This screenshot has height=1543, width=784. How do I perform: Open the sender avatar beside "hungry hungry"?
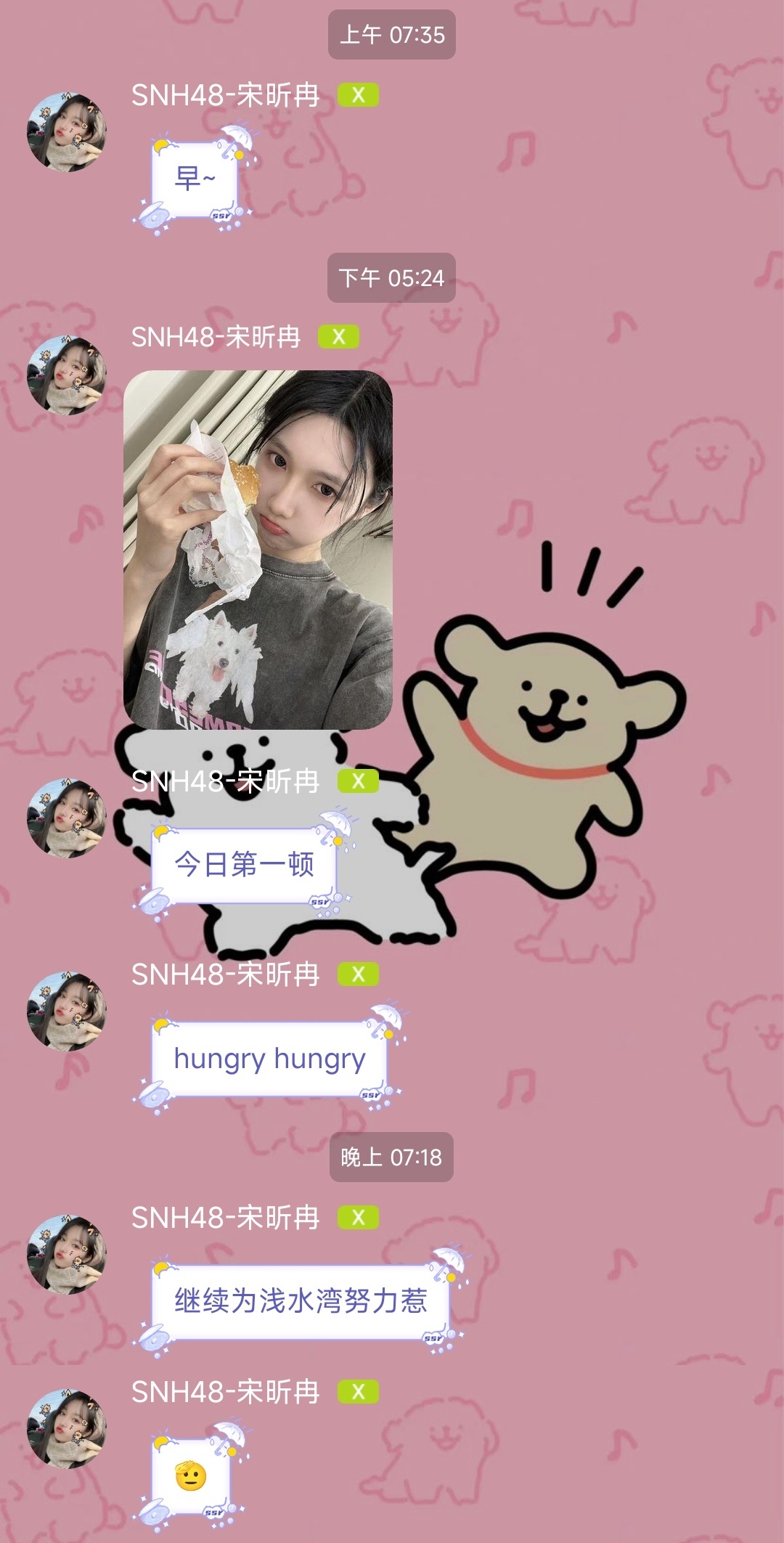(67, 1011)
